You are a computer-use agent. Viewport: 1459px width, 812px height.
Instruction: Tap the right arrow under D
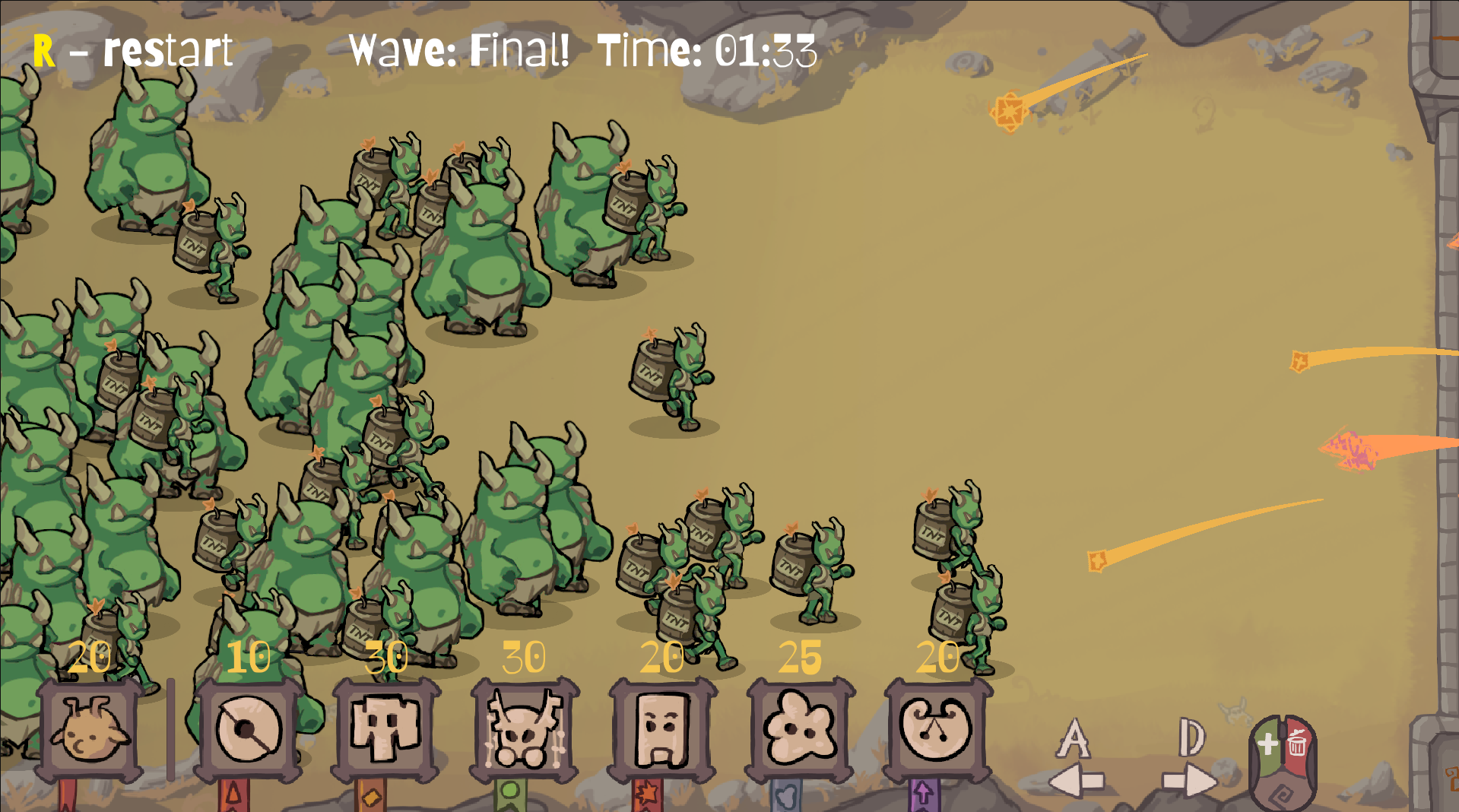[x=1190, y=780]
